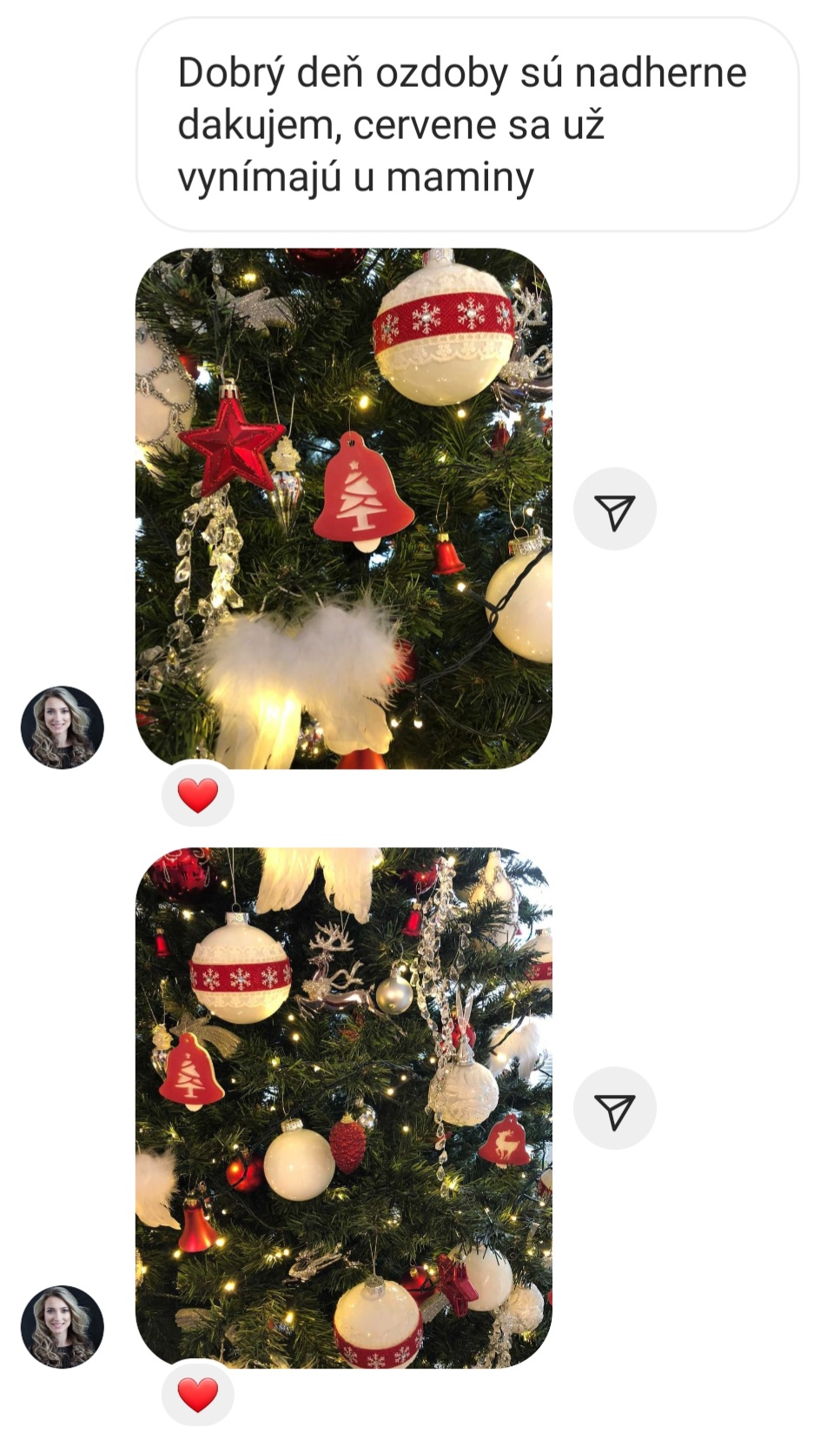This screenshot has width=840, height=1446.
Task: Open the photo with the red star ornament
Action: pyautogui.click(x=343, y=508)
